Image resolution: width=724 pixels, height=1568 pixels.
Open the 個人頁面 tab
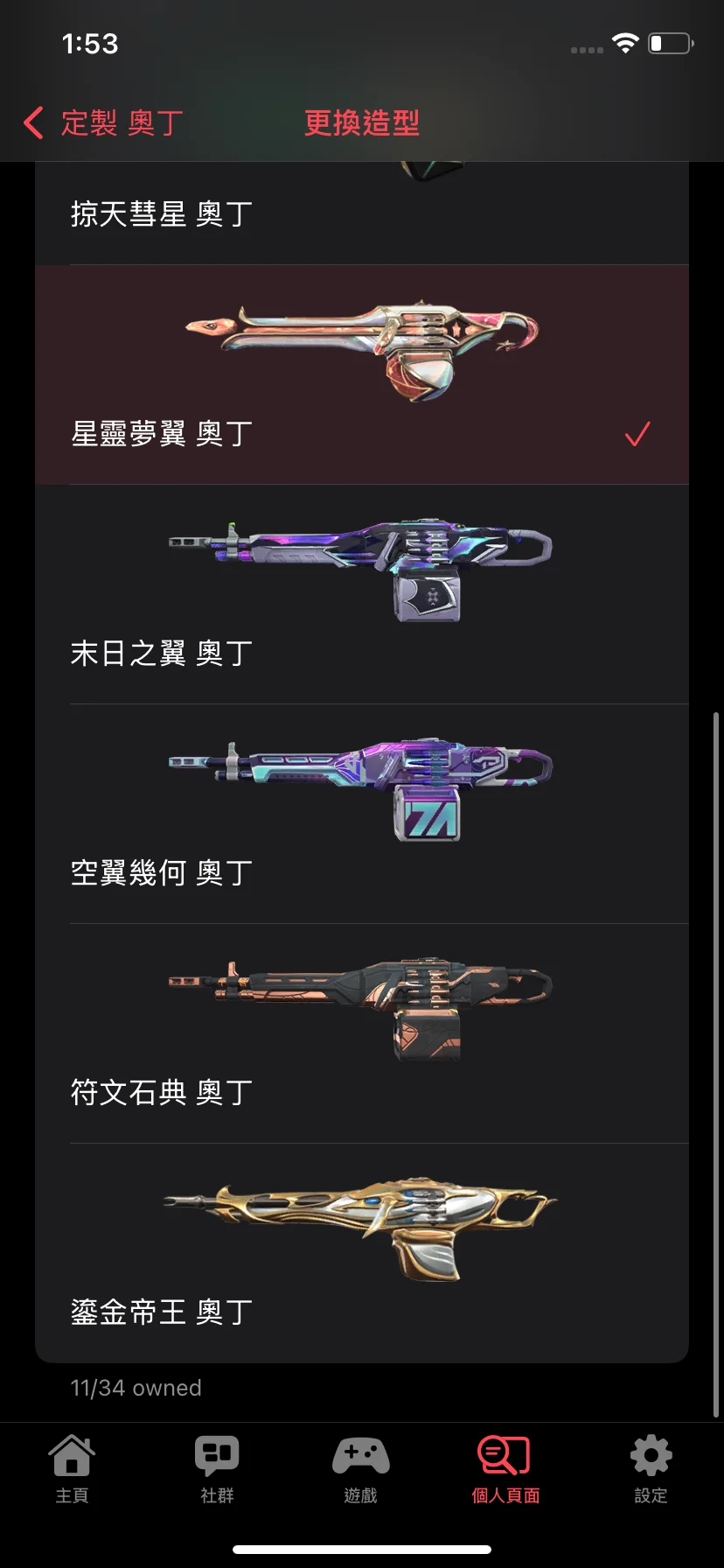click(505, 1470)
